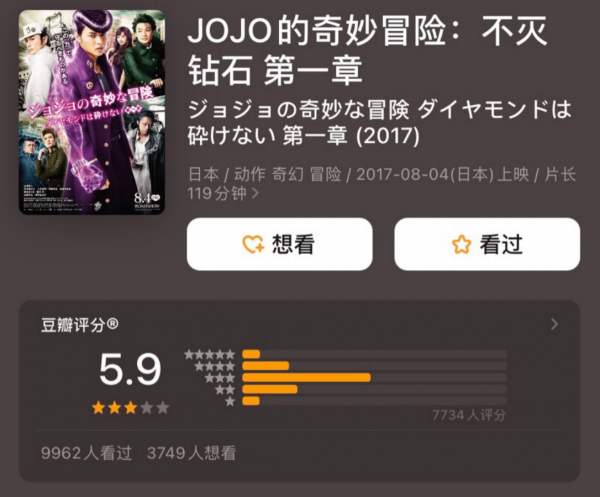This screenshot has height=497, width=600.
Task: Expand the movie info line chevron
Action: [255, 194]
